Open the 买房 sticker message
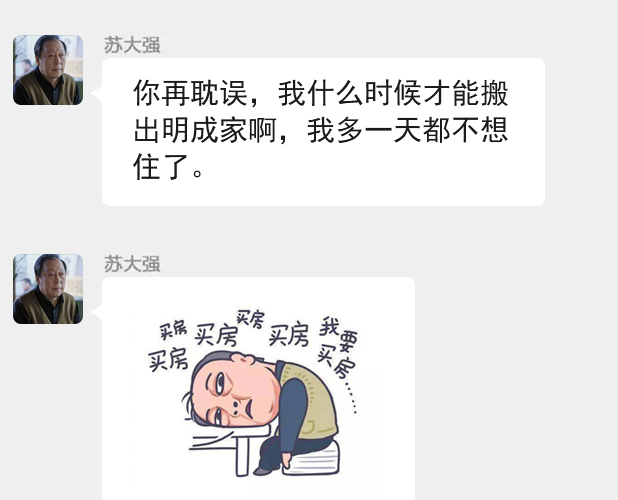 (258, 392)
